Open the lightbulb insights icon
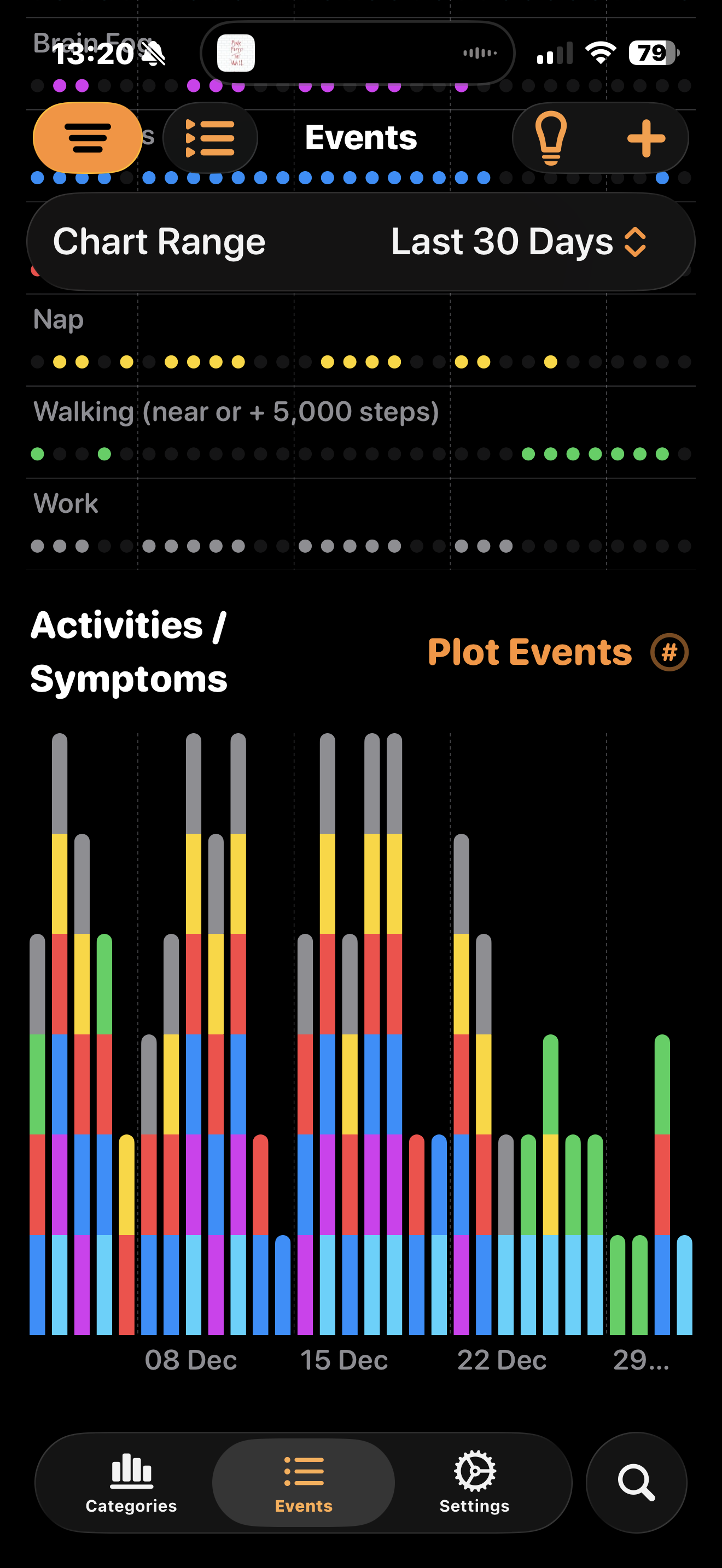Image resolution: width=722 pixels, height=1568 pixels. (551, 138)
